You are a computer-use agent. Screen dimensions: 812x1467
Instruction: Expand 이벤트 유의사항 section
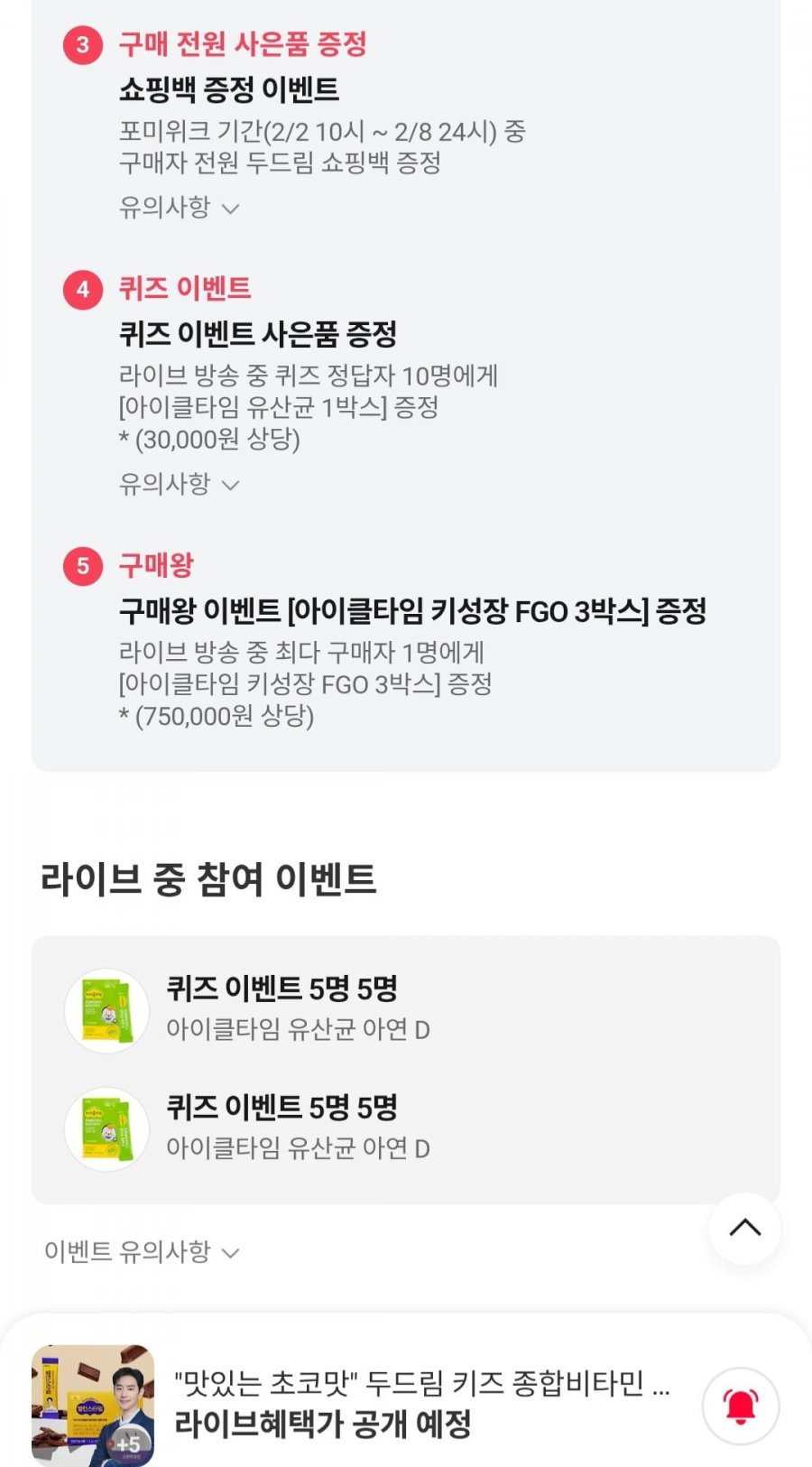pos(142,1251)
